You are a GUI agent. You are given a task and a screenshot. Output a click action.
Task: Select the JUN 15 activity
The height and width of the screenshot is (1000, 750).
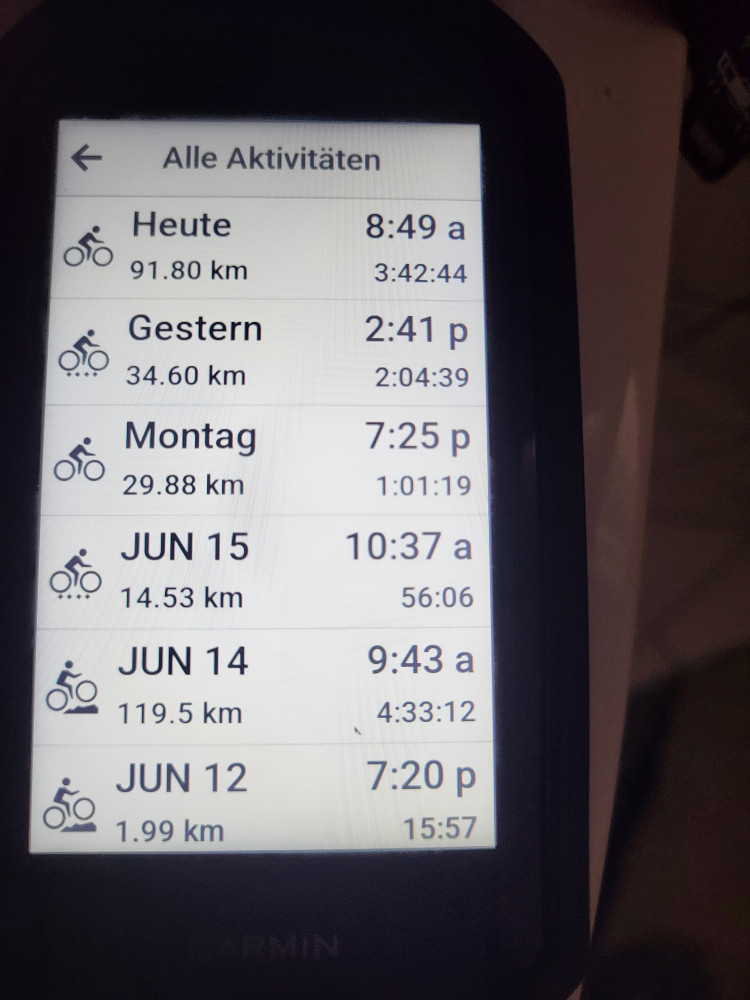[x=270, y=572]
